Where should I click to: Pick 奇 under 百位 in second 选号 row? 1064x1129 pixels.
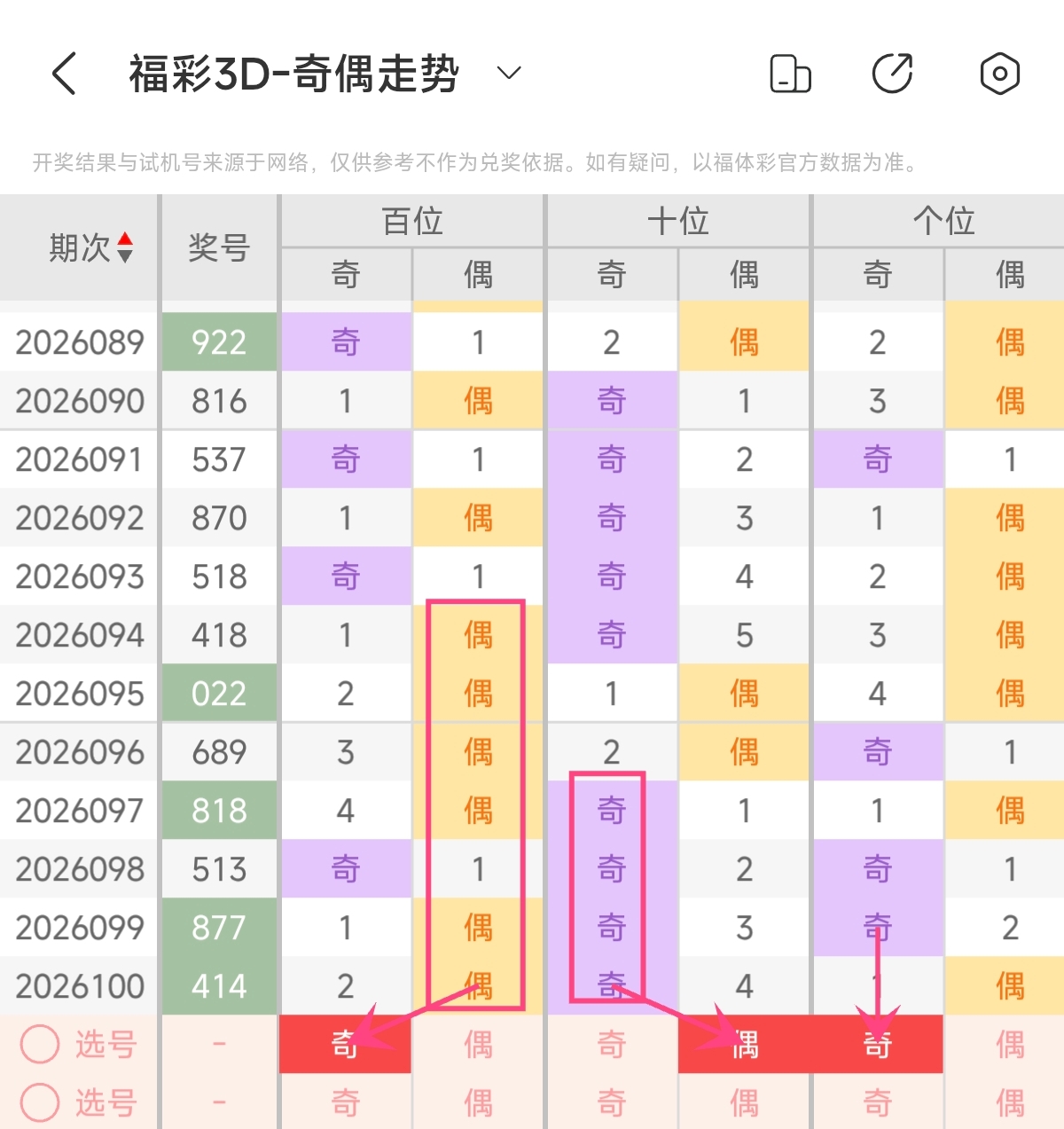(345, 1102)
